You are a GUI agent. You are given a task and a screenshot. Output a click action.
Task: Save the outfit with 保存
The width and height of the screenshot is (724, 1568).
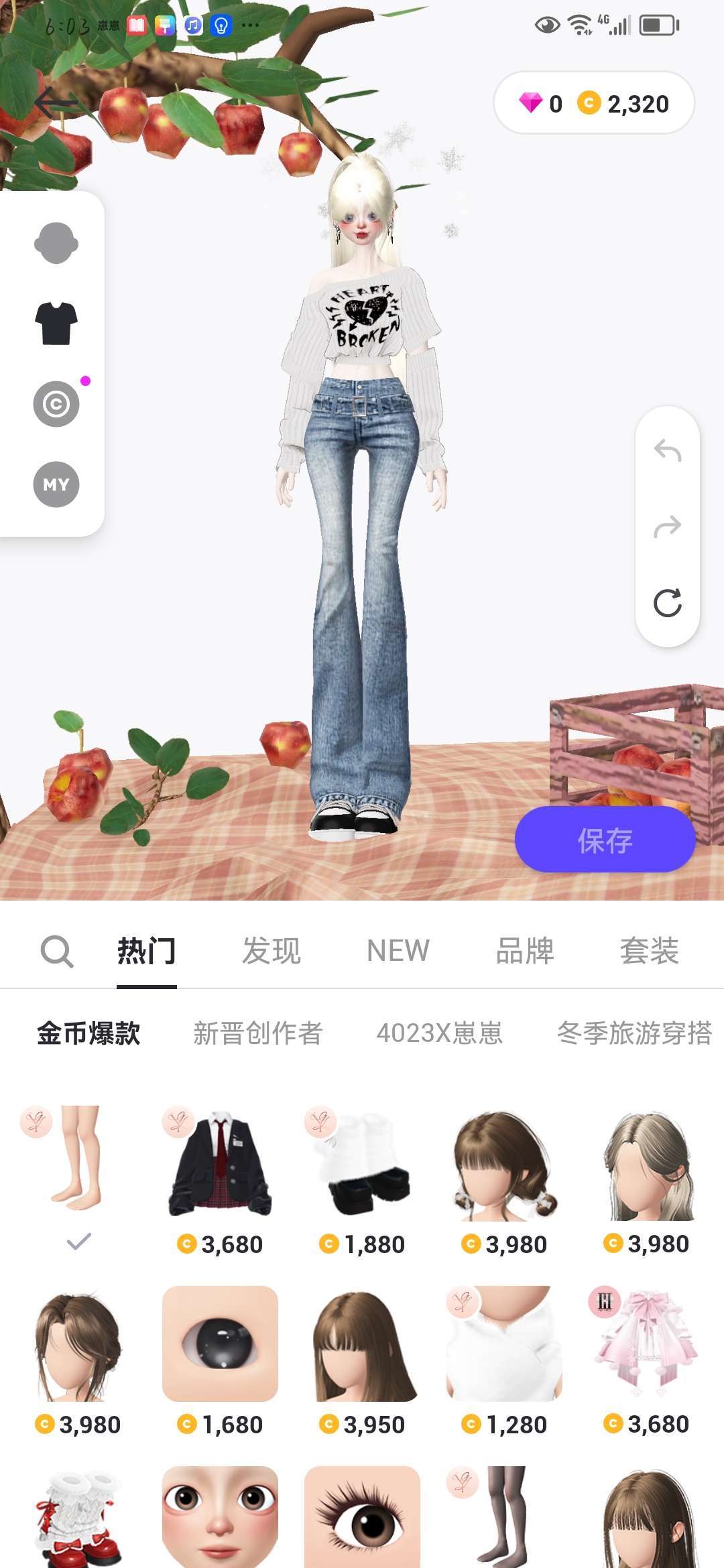tap(605, 840)
